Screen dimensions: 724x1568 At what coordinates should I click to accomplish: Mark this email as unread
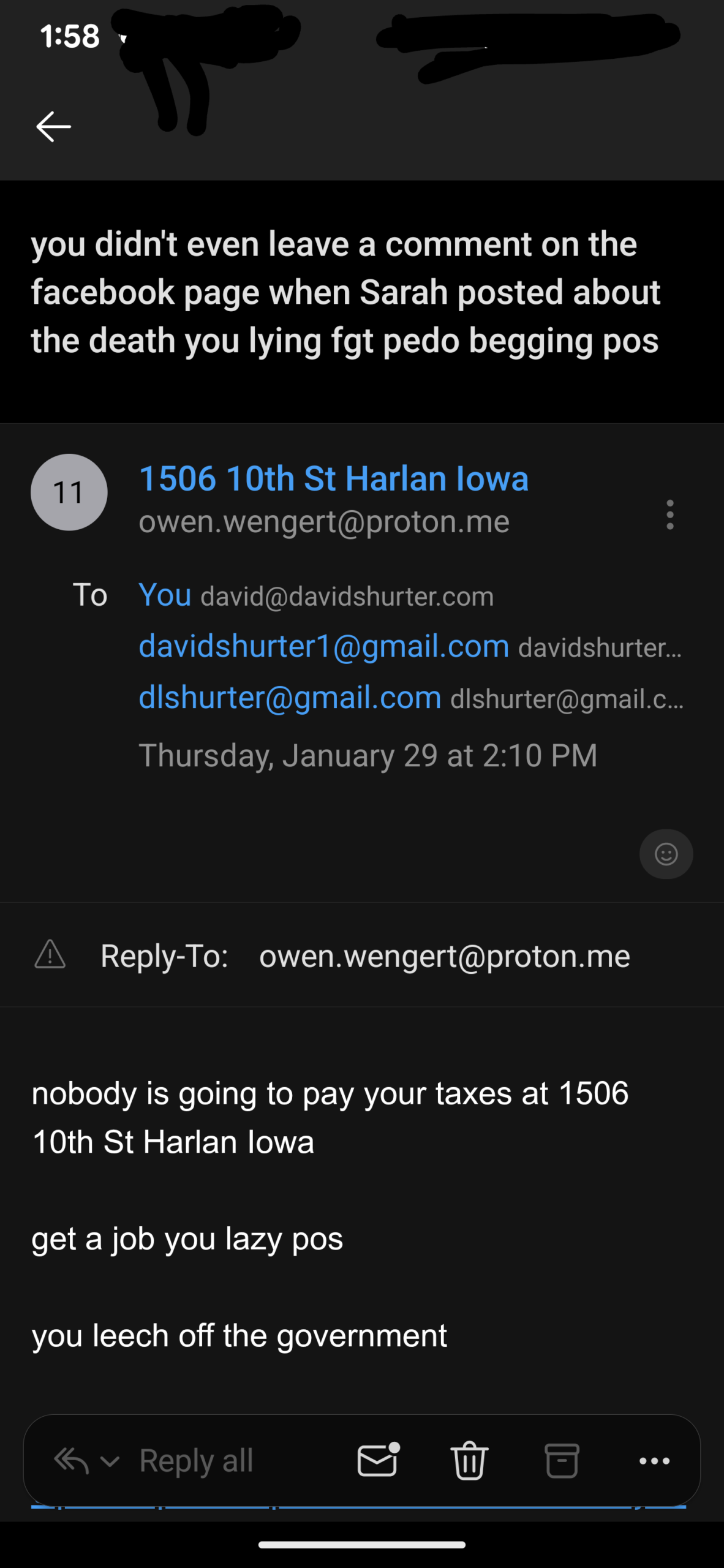click(378, 1461)
